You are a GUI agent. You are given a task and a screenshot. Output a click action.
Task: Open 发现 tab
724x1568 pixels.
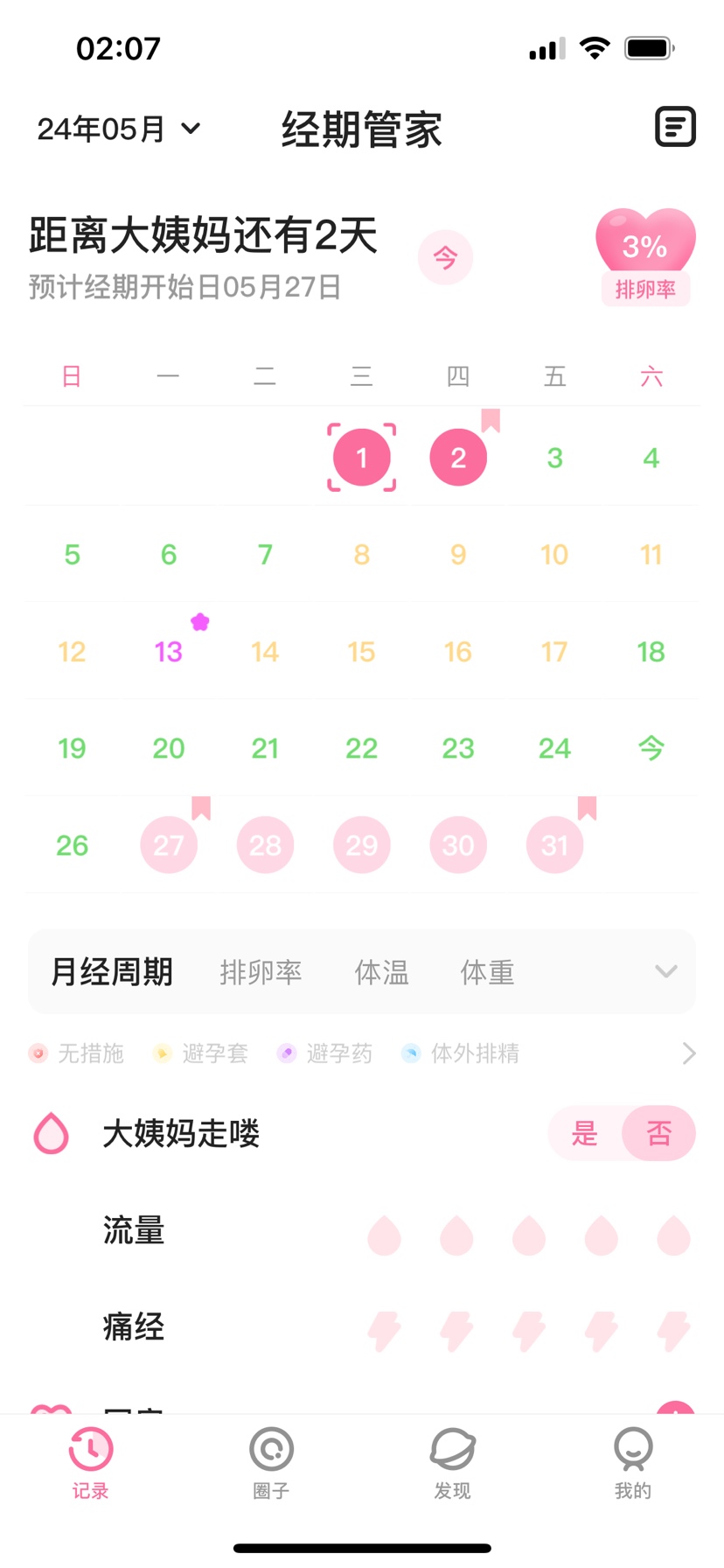pyautogui.click(x=452, y=1461)
